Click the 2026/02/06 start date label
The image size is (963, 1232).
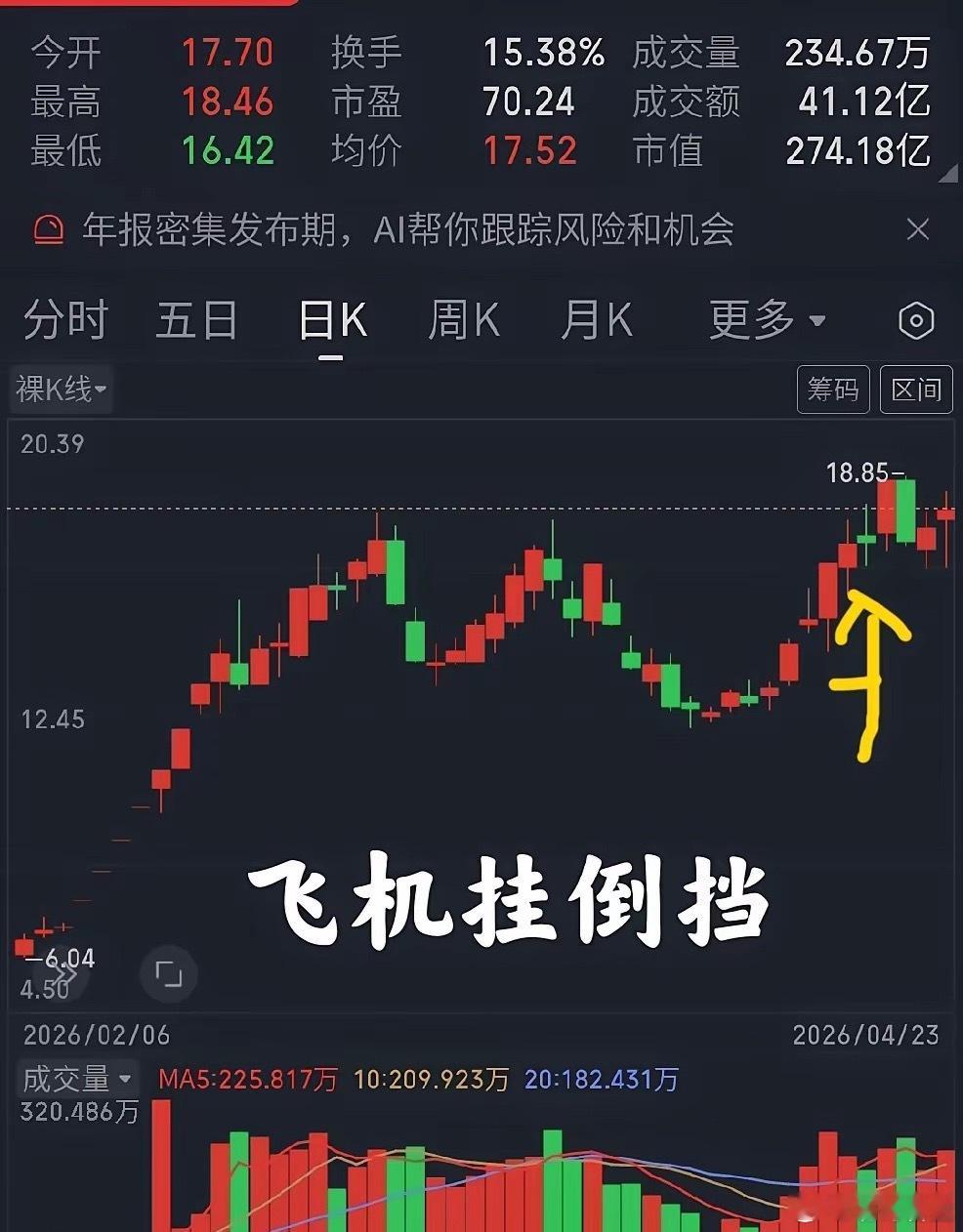pyautogui.click(x=95, y=1034)
